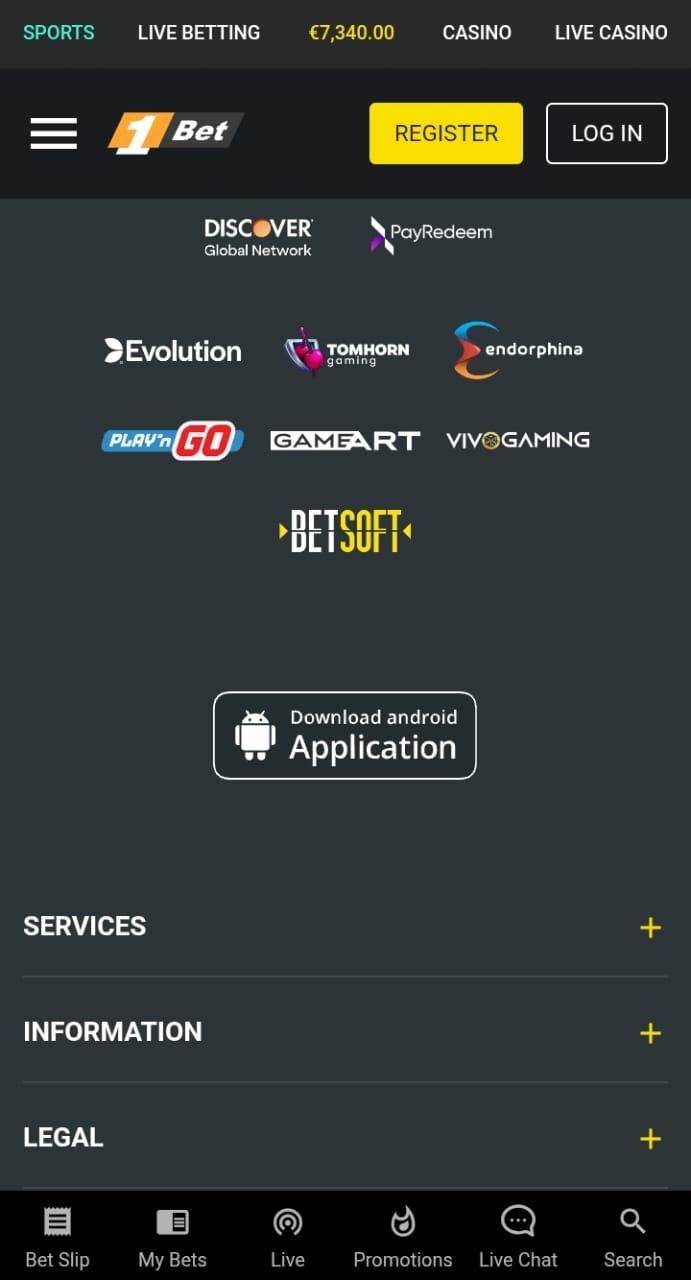691x1280 pixels.
Task: Switch to the Sports tab
Action: point(59,33)
